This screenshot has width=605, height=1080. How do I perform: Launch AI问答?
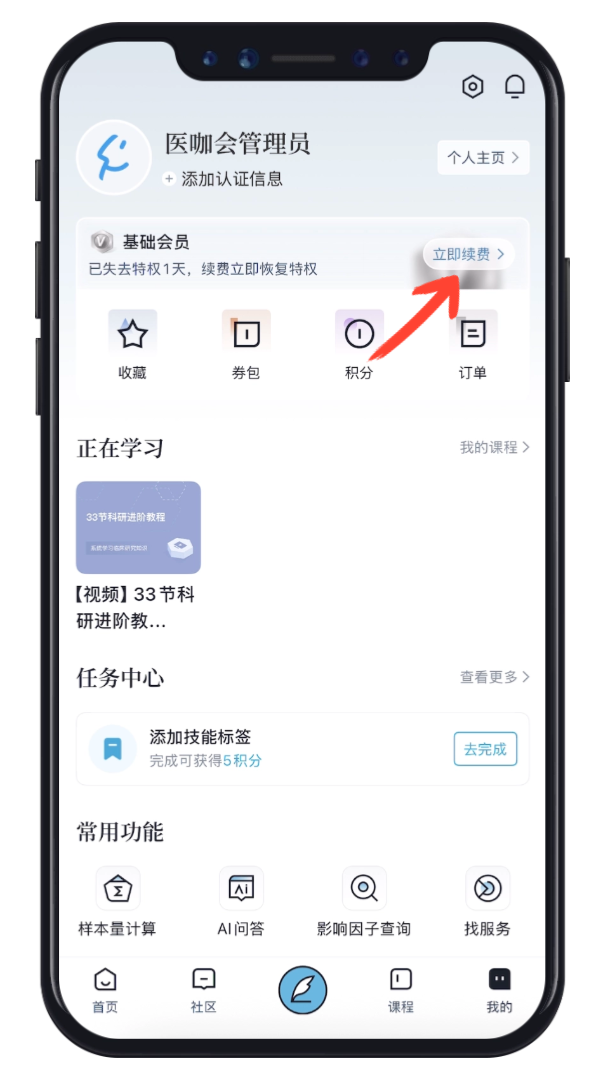coord(241,902)
